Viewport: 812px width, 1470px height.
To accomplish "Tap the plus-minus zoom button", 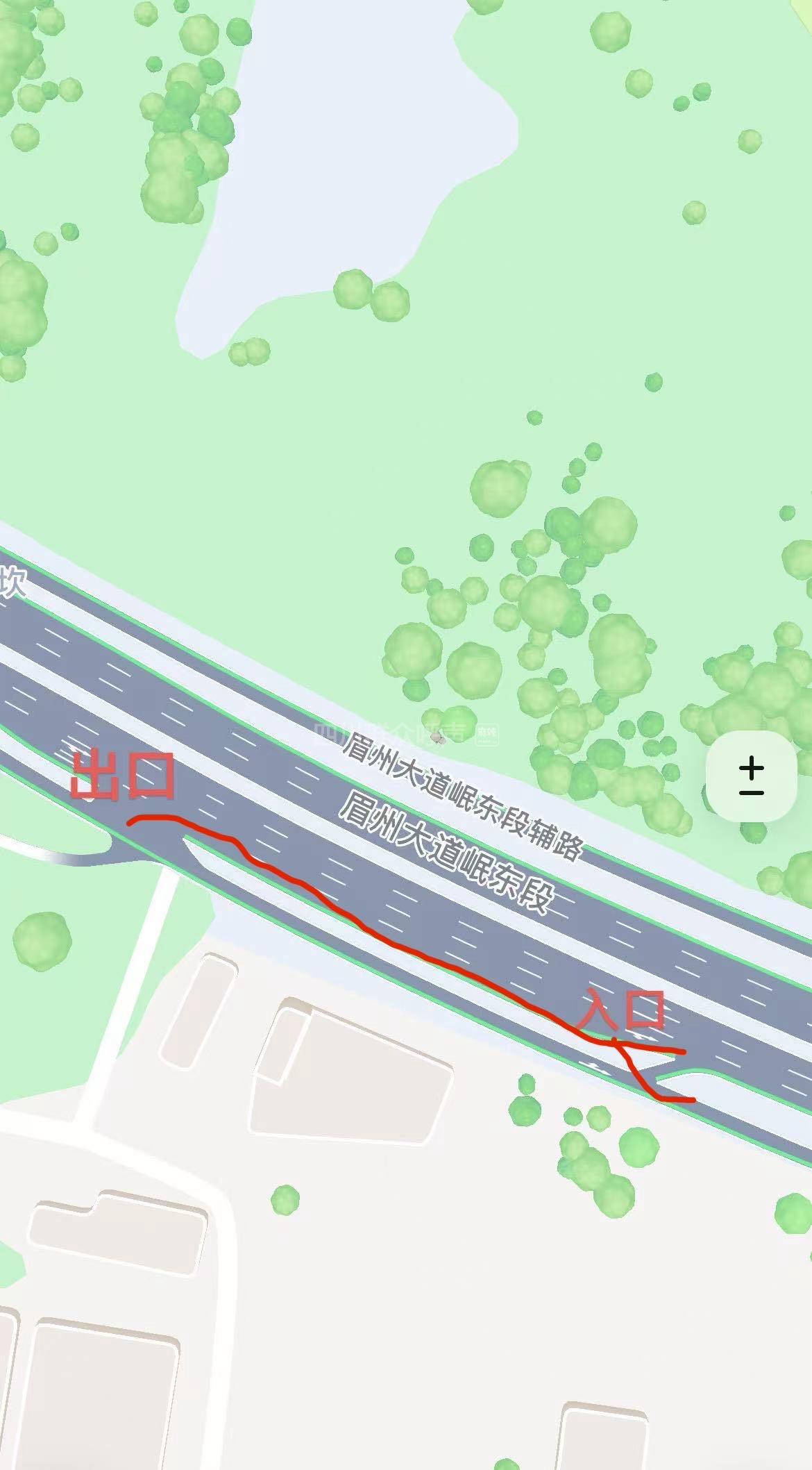I will click(x=751, y=776).
